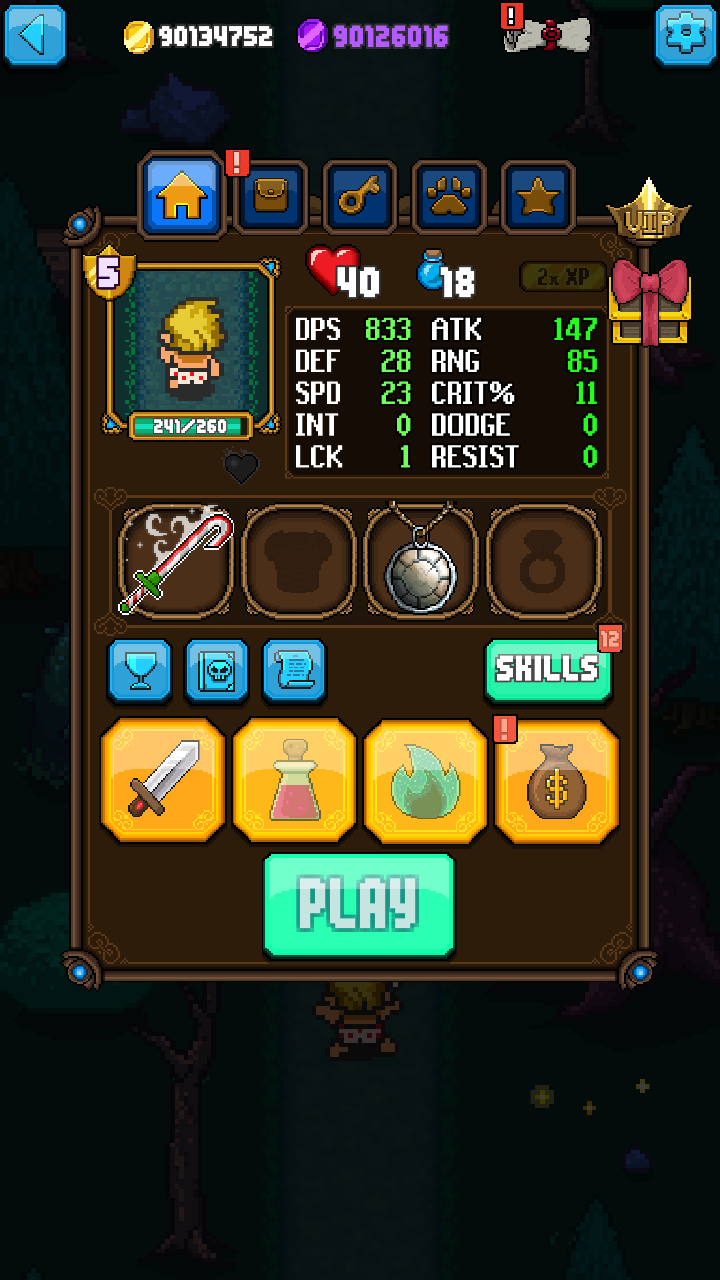Select the empty ring slot
The image size is (720, 1280).
coord(543,562)
